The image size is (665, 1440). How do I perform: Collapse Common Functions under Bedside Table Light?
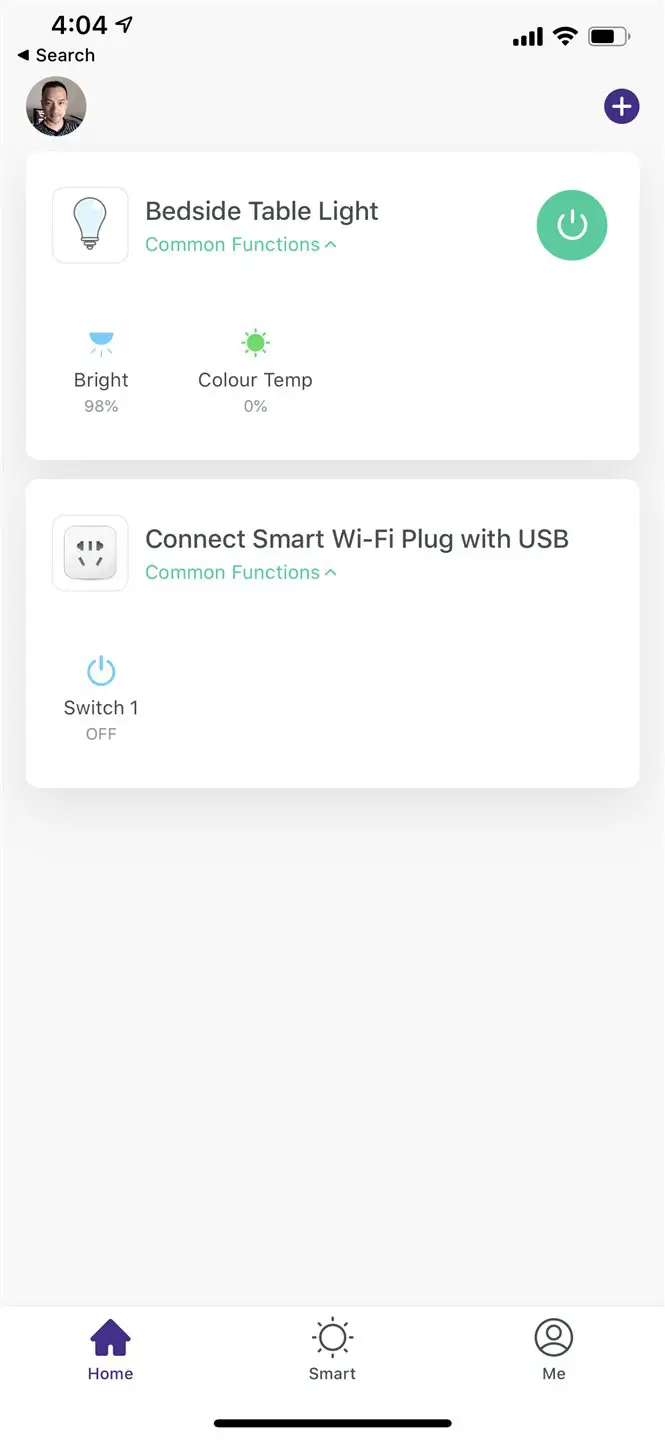pyautogui.click(x=241, y=244)
